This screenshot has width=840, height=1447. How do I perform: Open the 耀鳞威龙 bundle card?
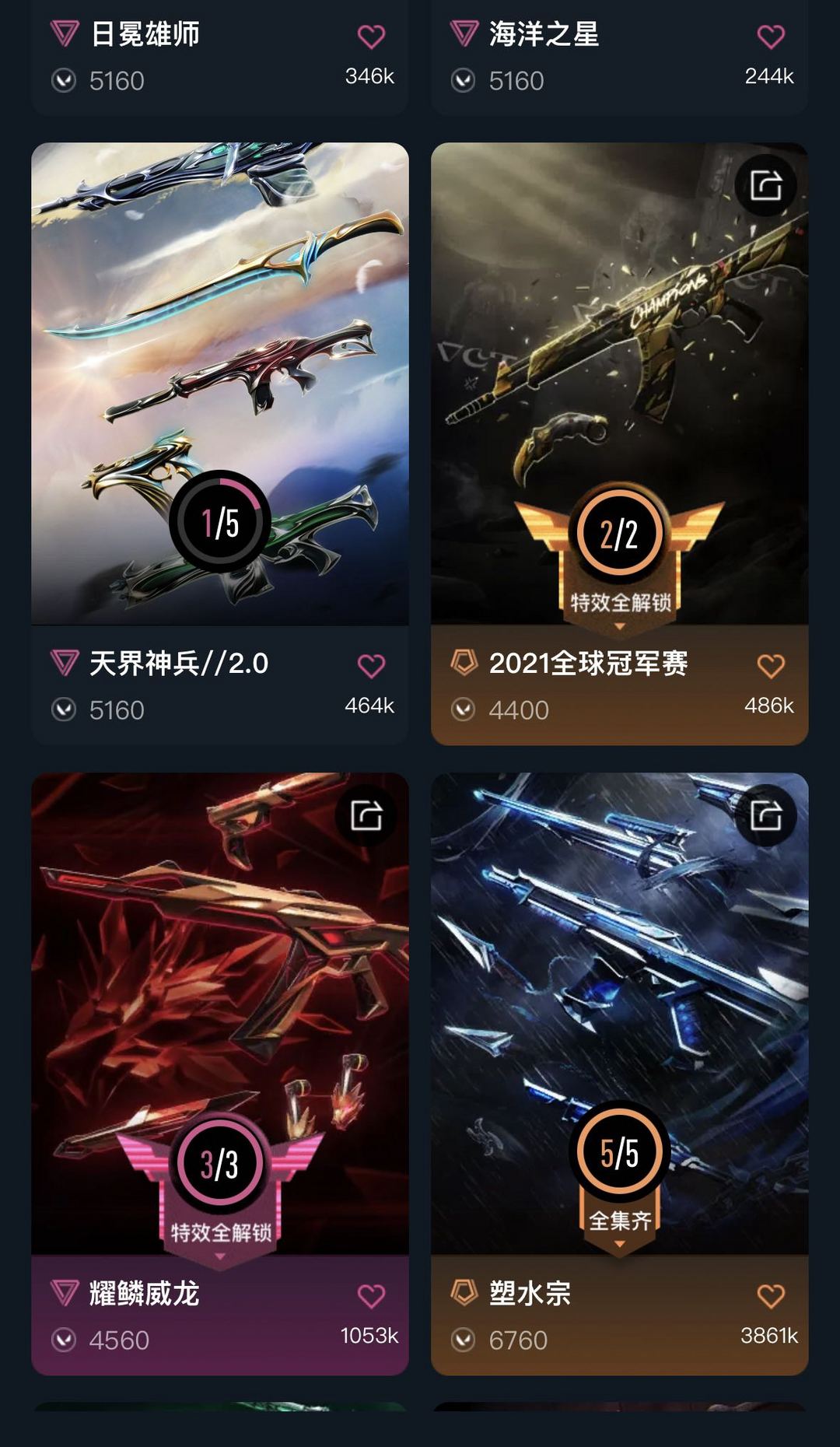point(220,1074)
